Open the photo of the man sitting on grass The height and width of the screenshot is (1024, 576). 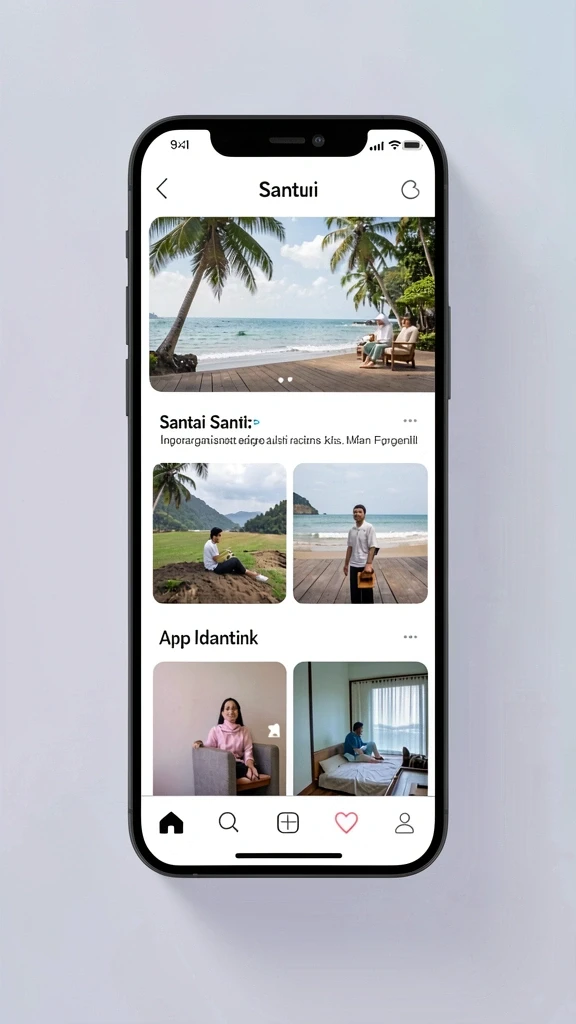219,533
